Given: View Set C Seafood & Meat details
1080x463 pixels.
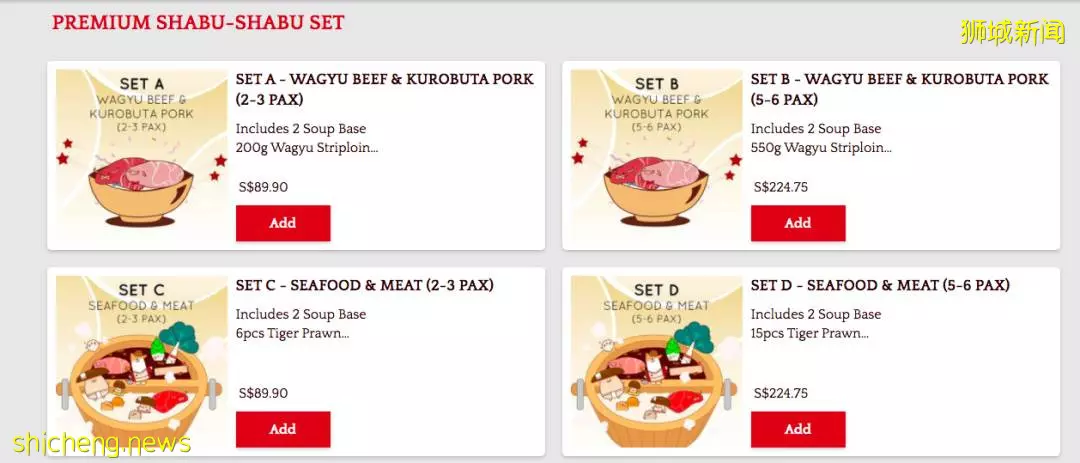Looking at the screenshot, I should point(364,286).
